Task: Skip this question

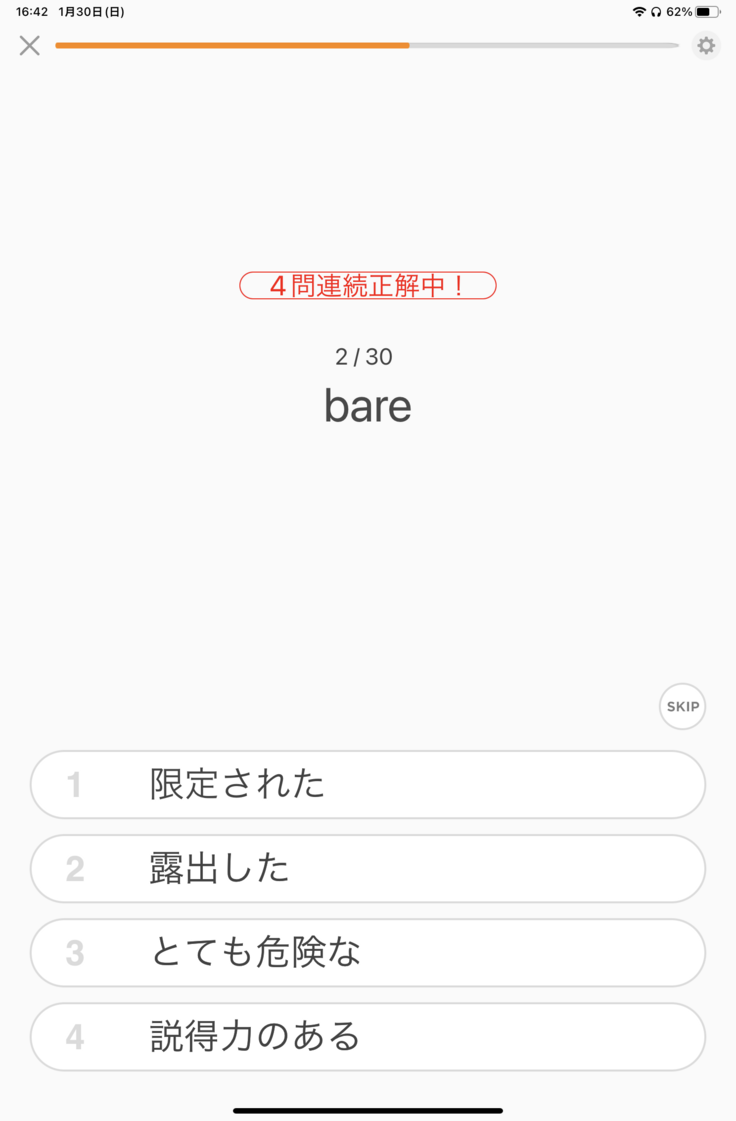Action: coord(682,706)
